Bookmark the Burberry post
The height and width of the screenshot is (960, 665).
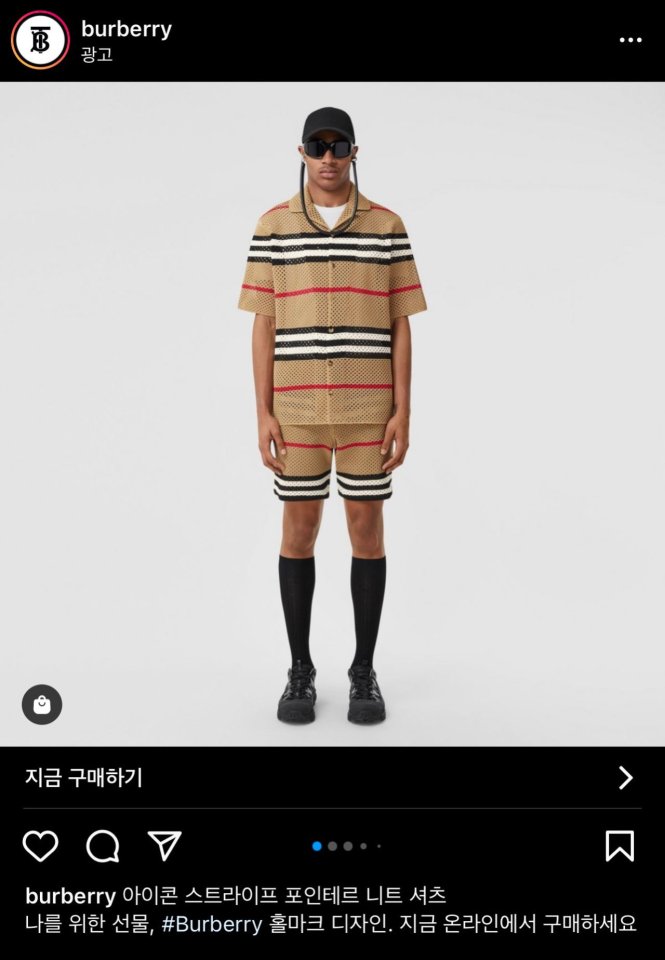click(x=619, y=846)
